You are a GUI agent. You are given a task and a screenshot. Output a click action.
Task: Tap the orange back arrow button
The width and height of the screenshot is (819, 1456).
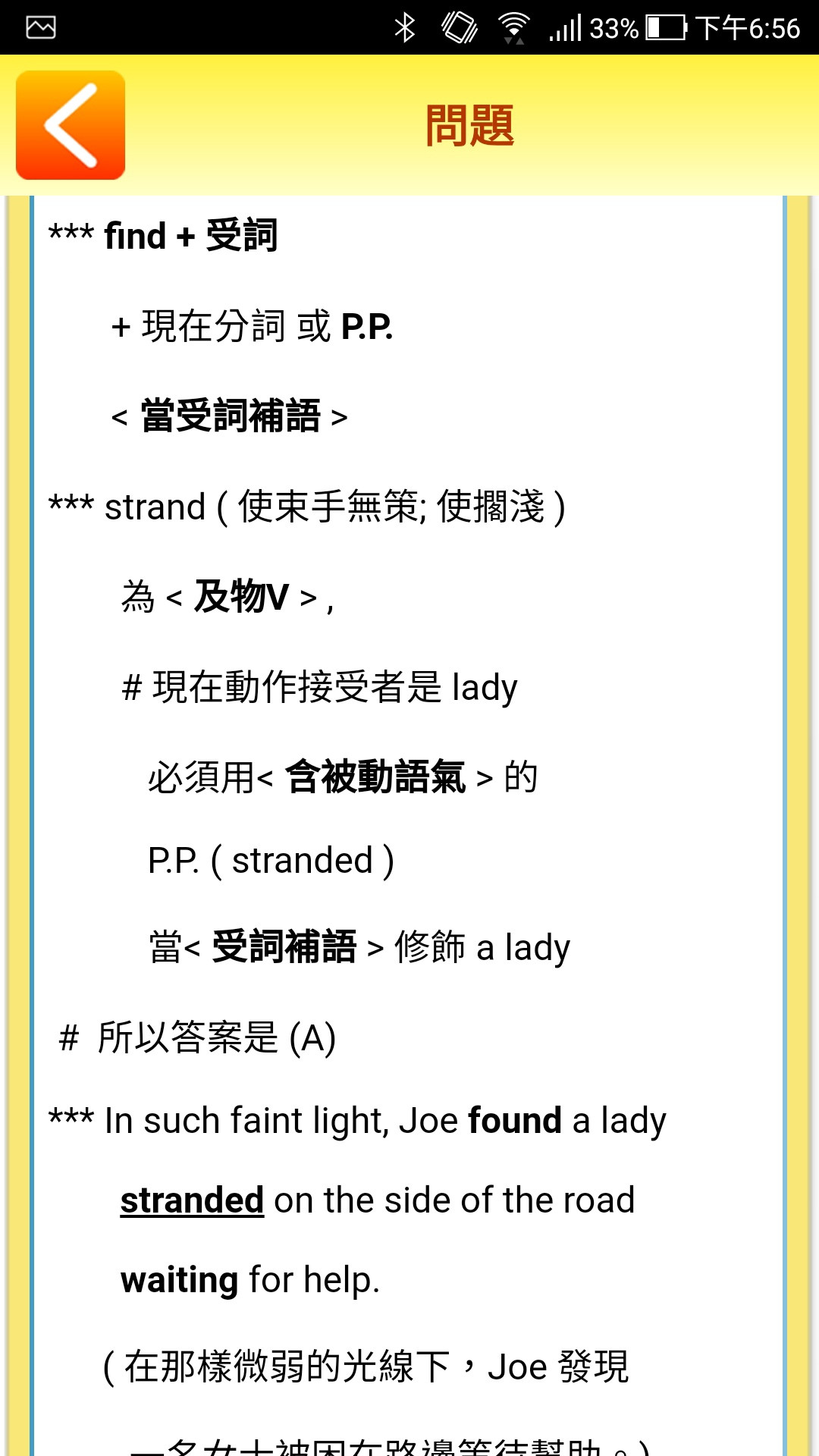tap(71, 125)
